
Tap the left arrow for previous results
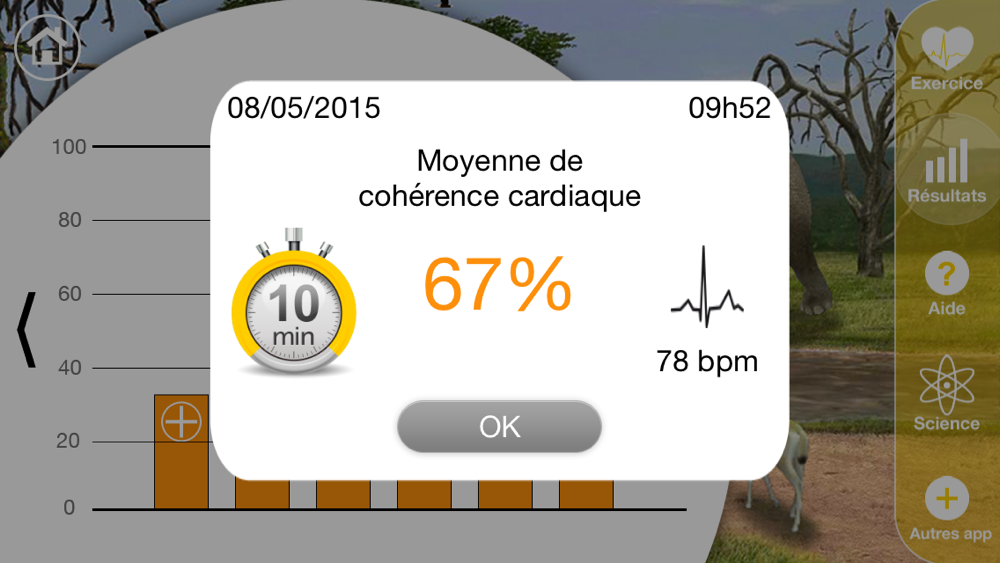26,330
